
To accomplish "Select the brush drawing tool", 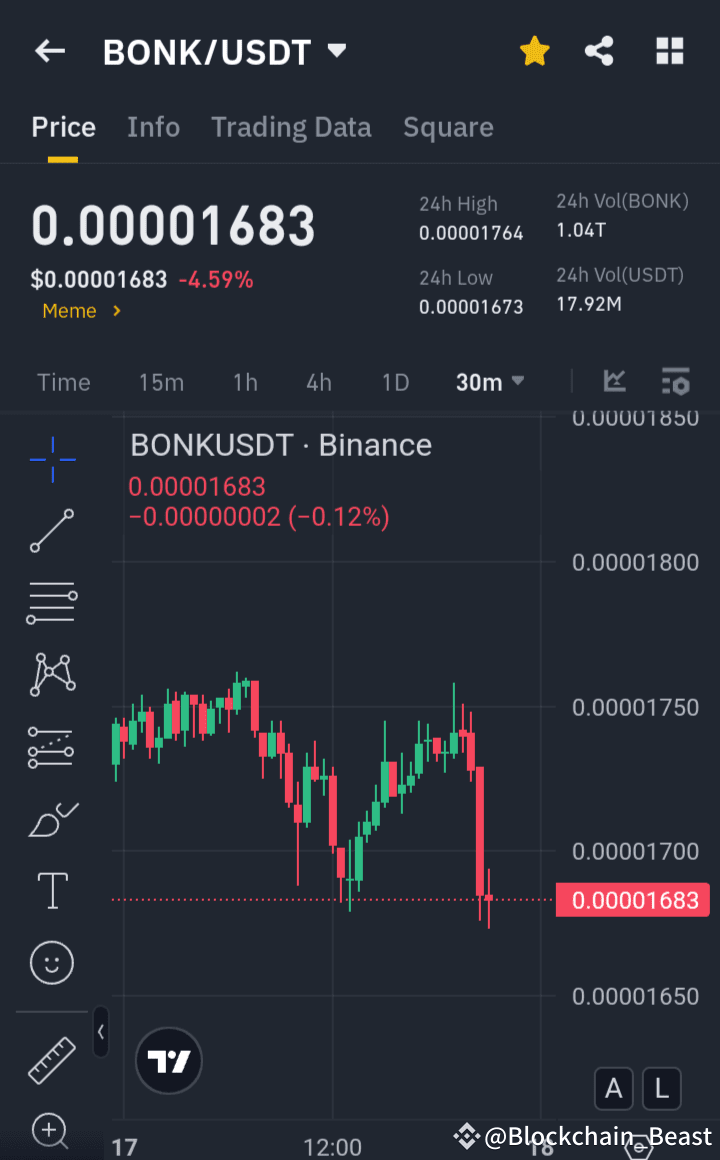I will point(51,818).
